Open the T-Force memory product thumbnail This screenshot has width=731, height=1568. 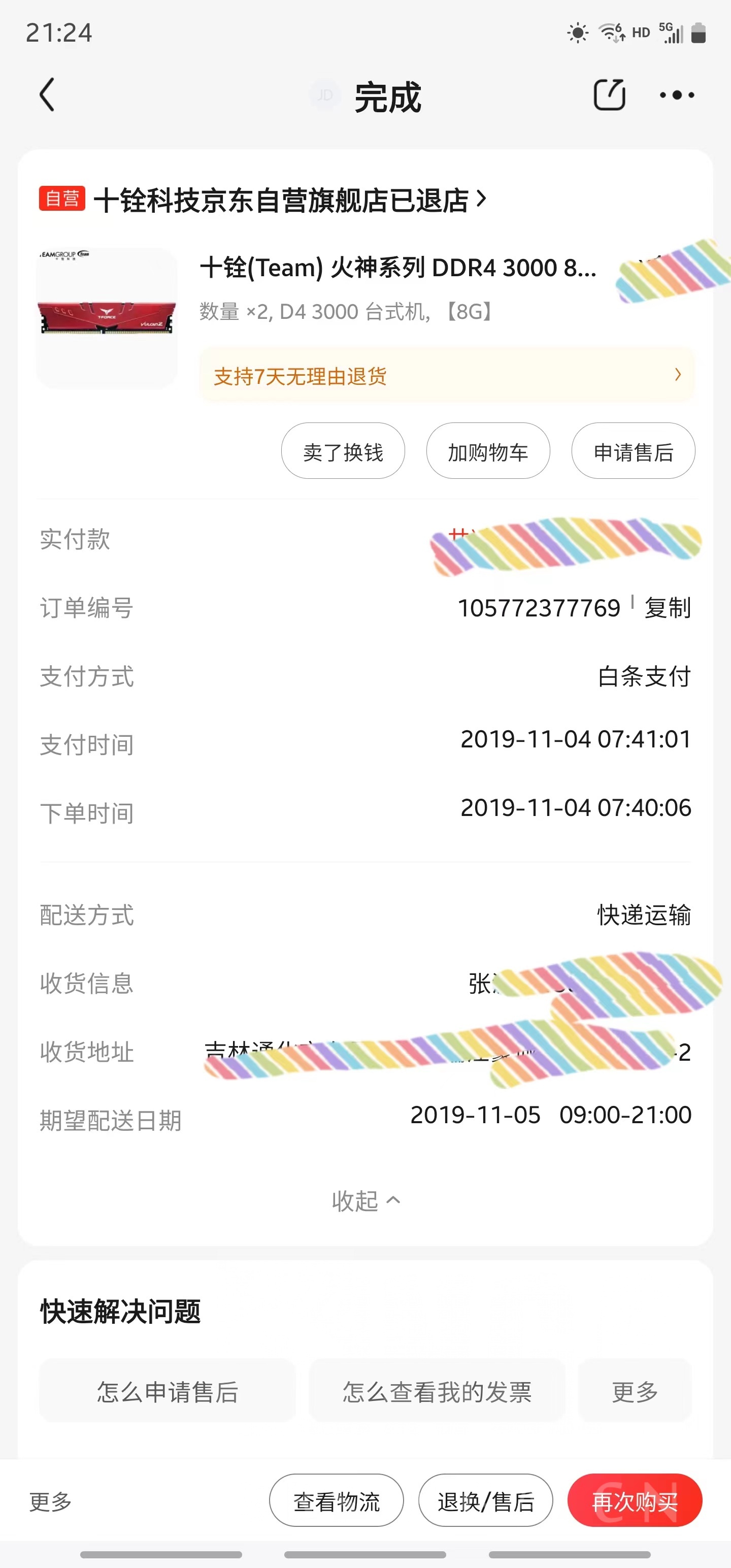tap(106, 314)
